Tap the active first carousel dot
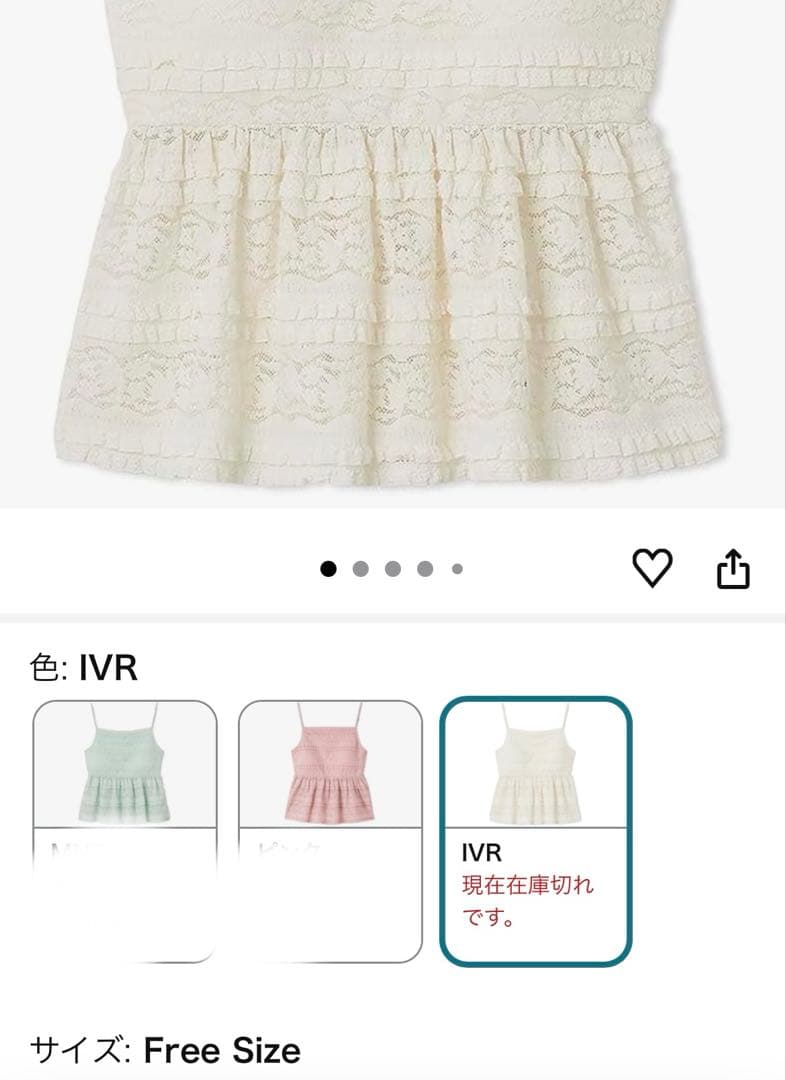This screenshot has height=1080, width=786. [x=330, y=567]
